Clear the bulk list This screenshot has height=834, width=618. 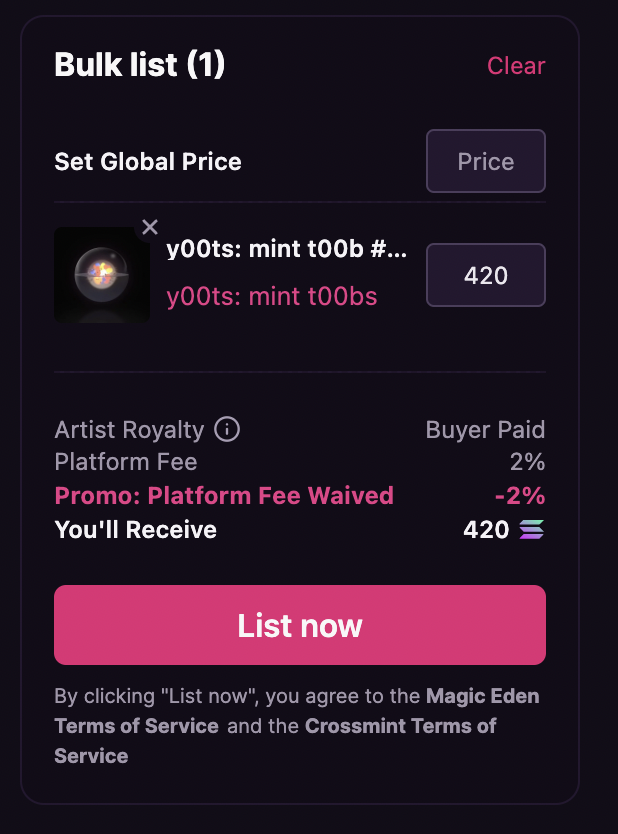[516, 66]
